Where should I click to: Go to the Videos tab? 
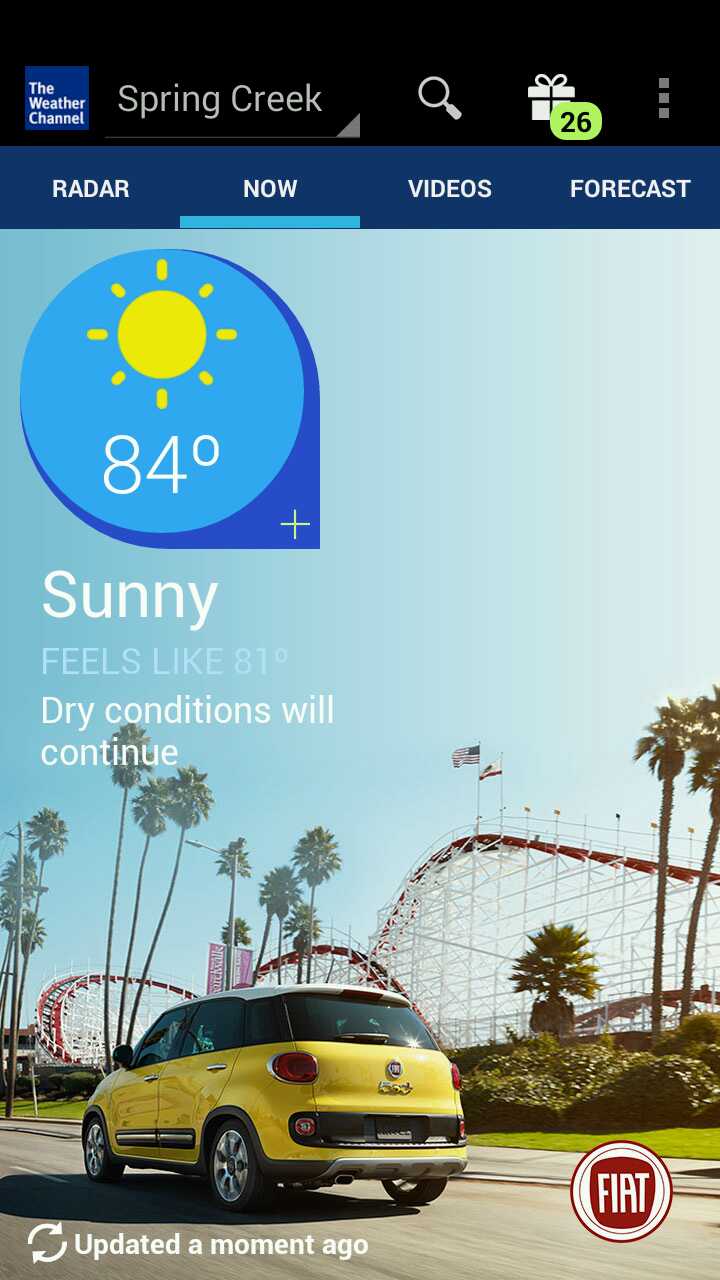[450, 189]
